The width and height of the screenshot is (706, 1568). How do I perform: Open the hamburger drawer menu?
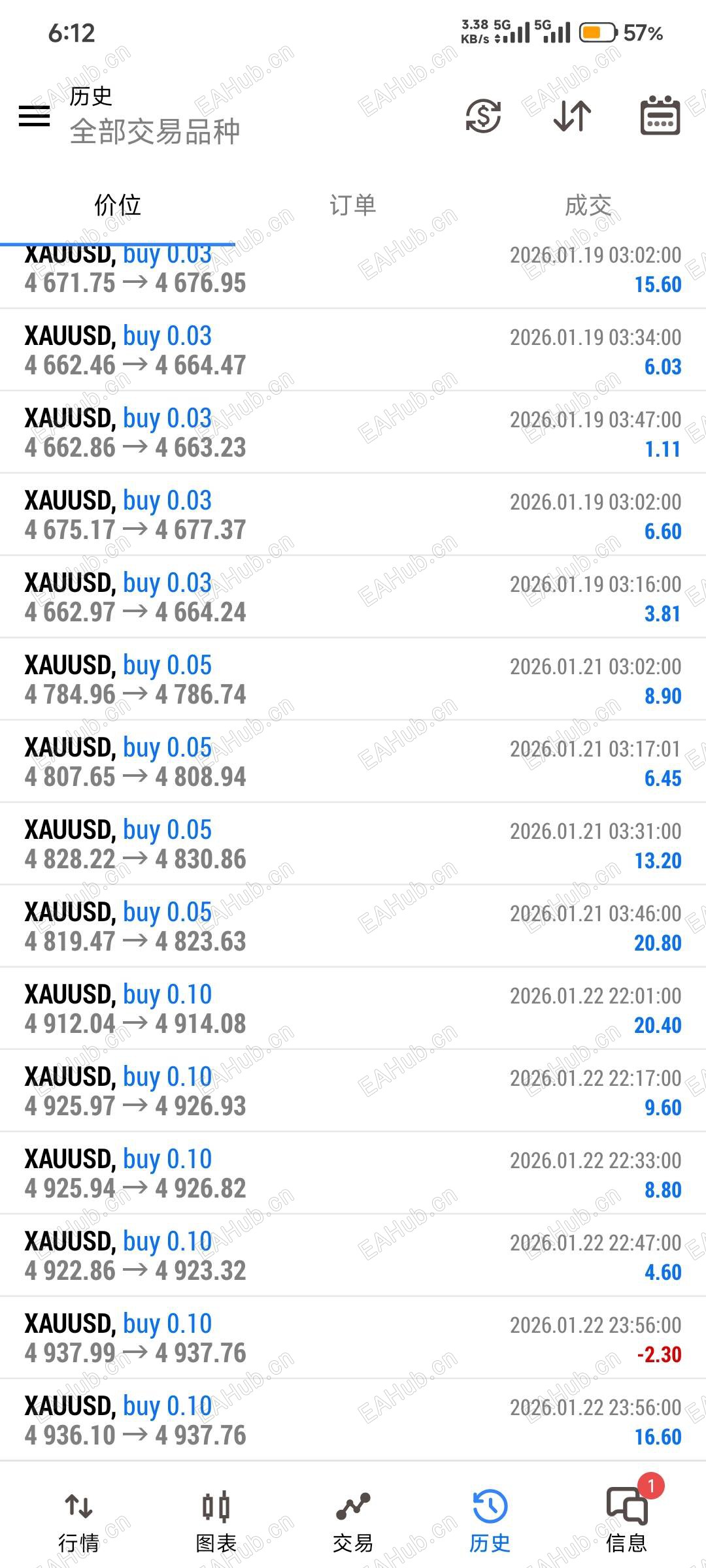click(x=35, y=116)
